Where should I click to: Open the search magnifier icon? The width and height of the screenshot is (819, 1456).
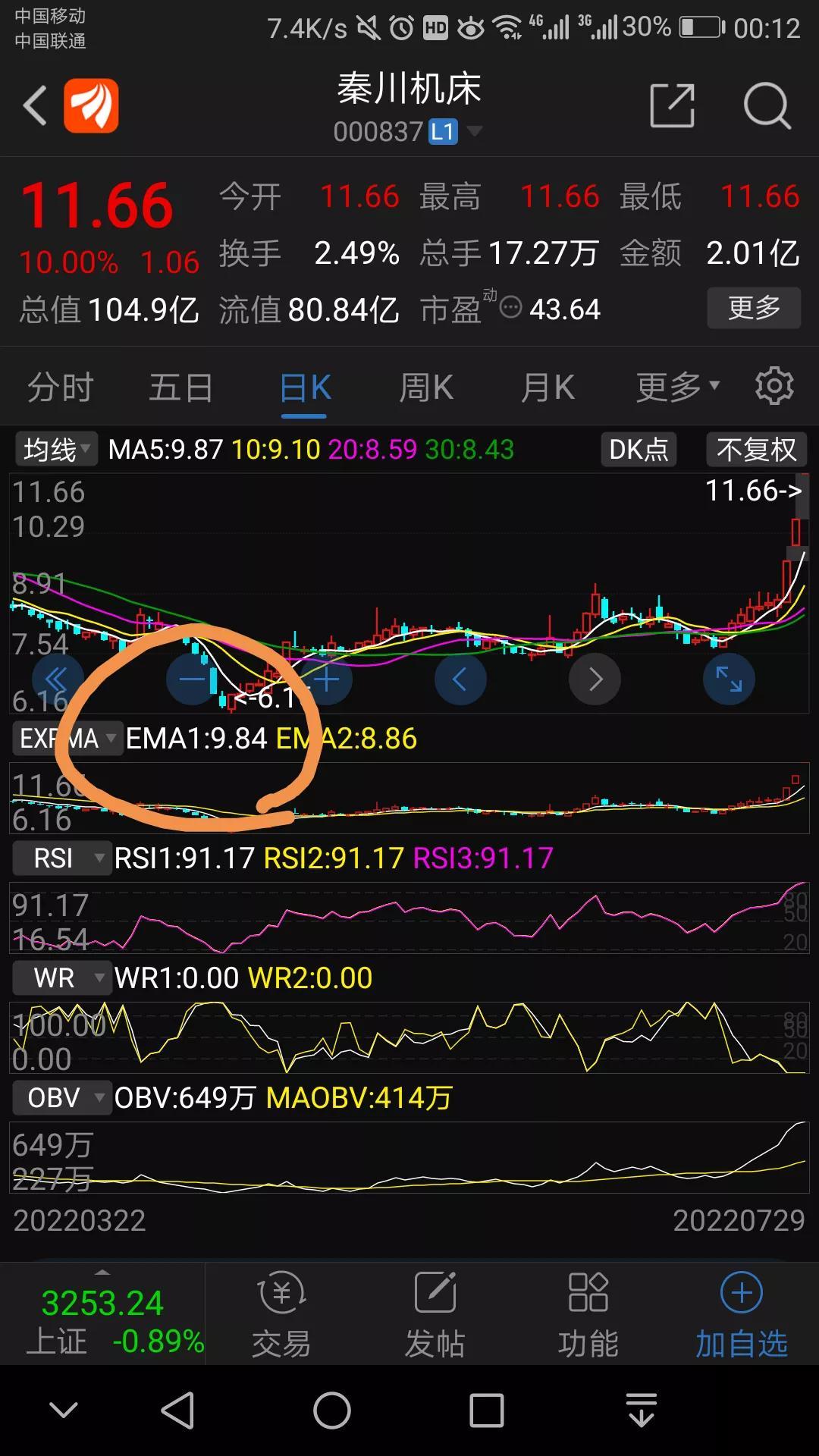[767, 105]
